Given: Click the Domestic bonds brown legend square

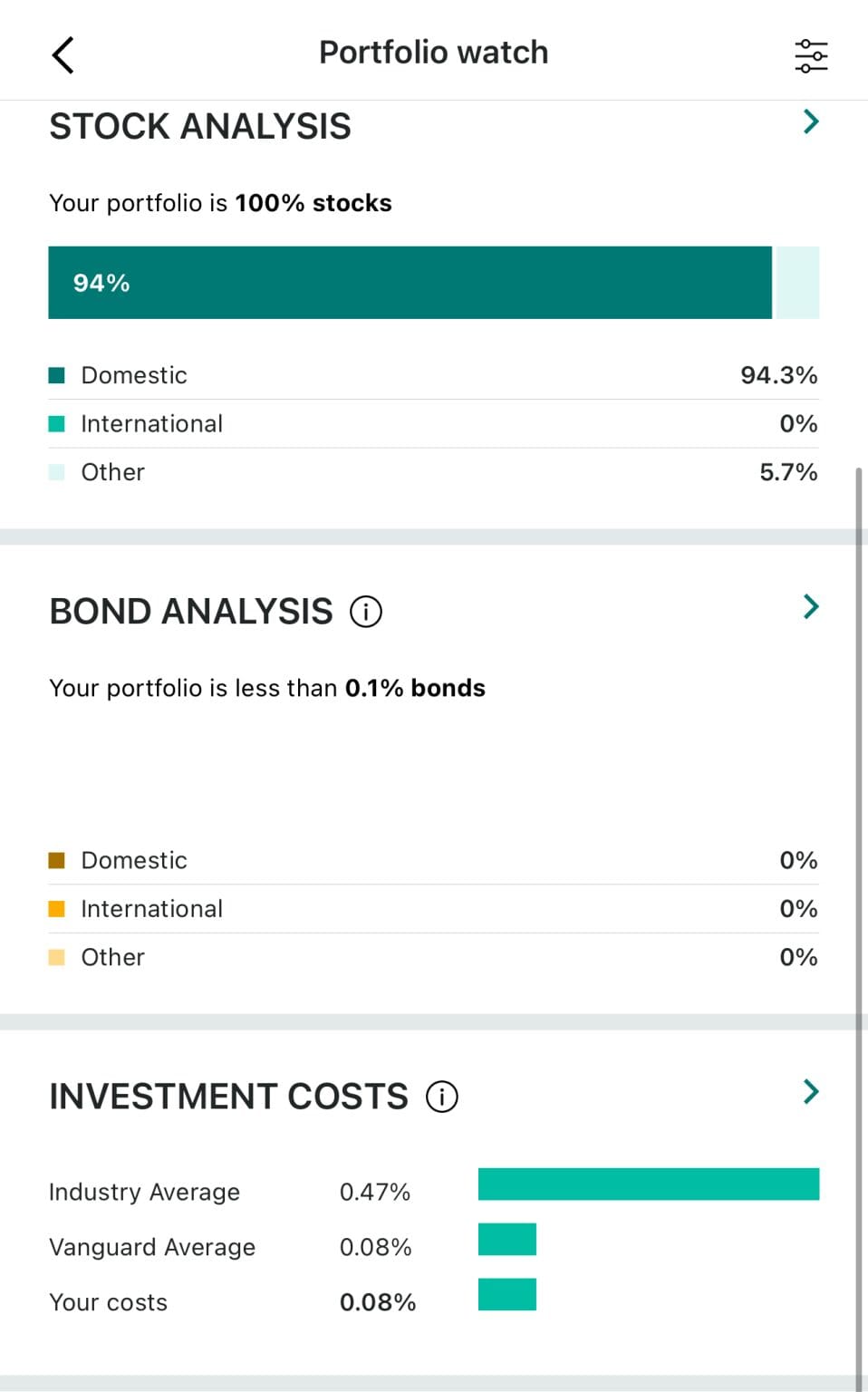Looking at the screenshot, I should [56, 859].
